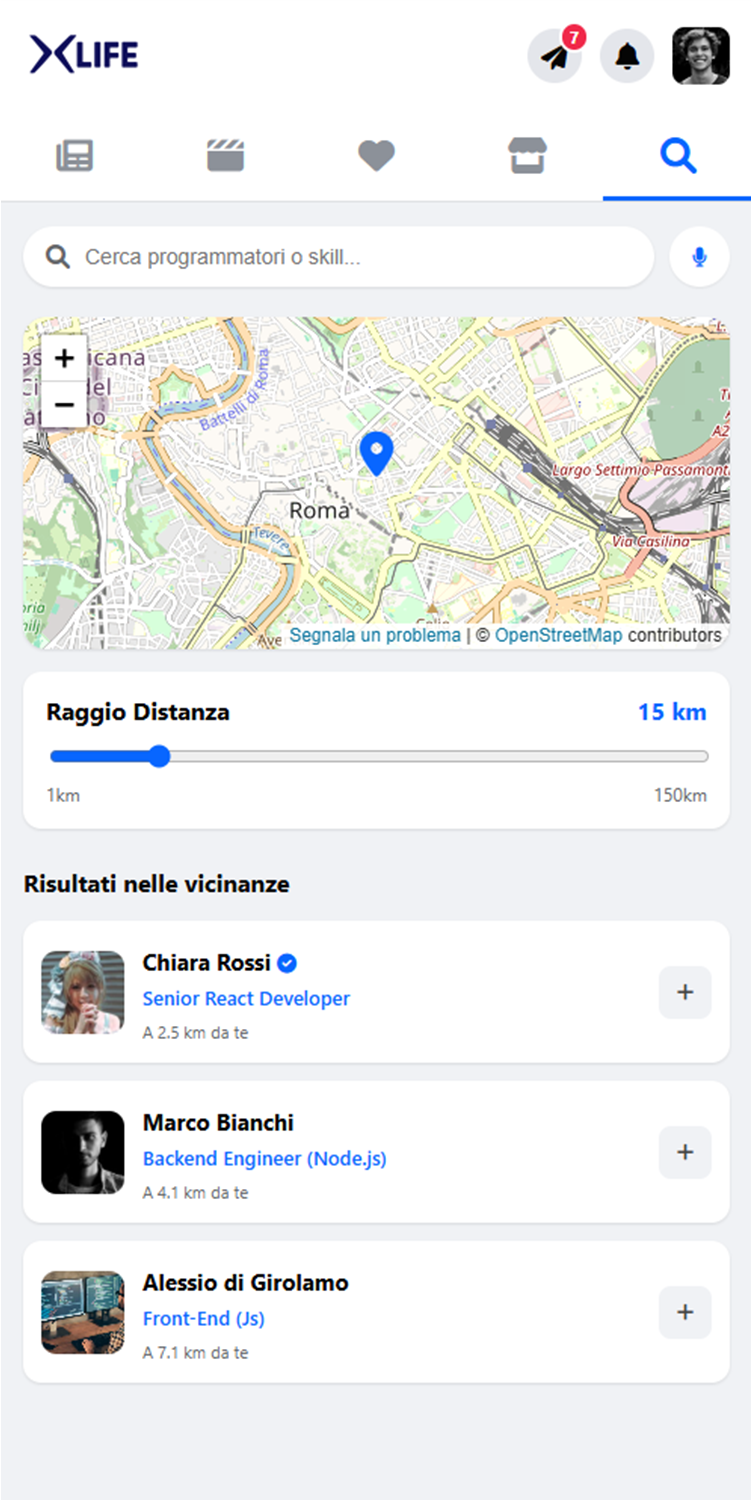The image size is (752, 1500).
Task: Switch to the heart favorites tab
Action: (376, 156)
